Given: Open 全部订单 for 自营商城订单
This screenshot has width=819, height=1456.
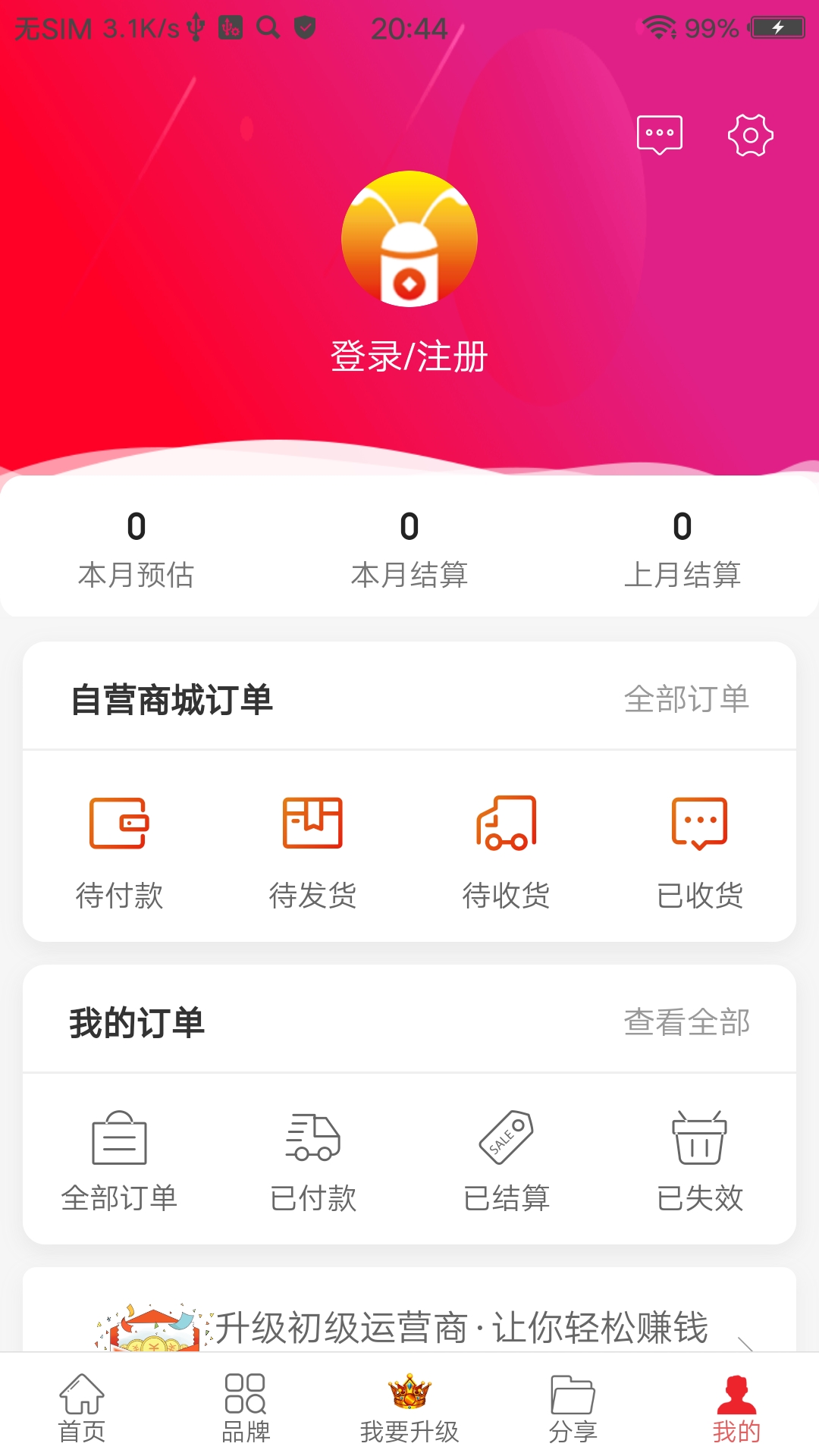Looking at the screenshot, I should click(x=687, y=699).
